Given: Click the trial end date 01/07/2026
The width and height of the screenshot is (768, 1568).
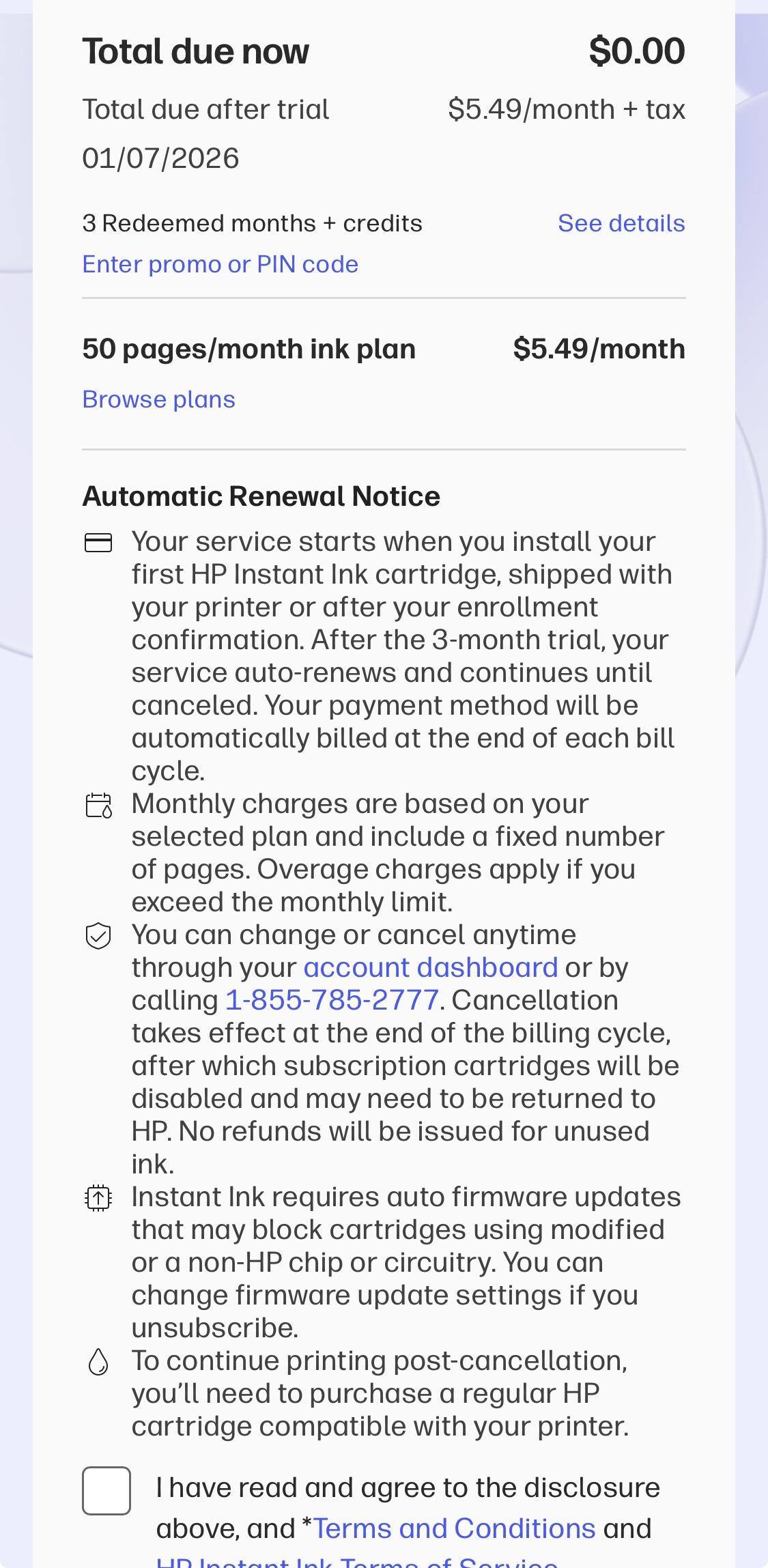Looking at the screenshot, I should (160, 158).
